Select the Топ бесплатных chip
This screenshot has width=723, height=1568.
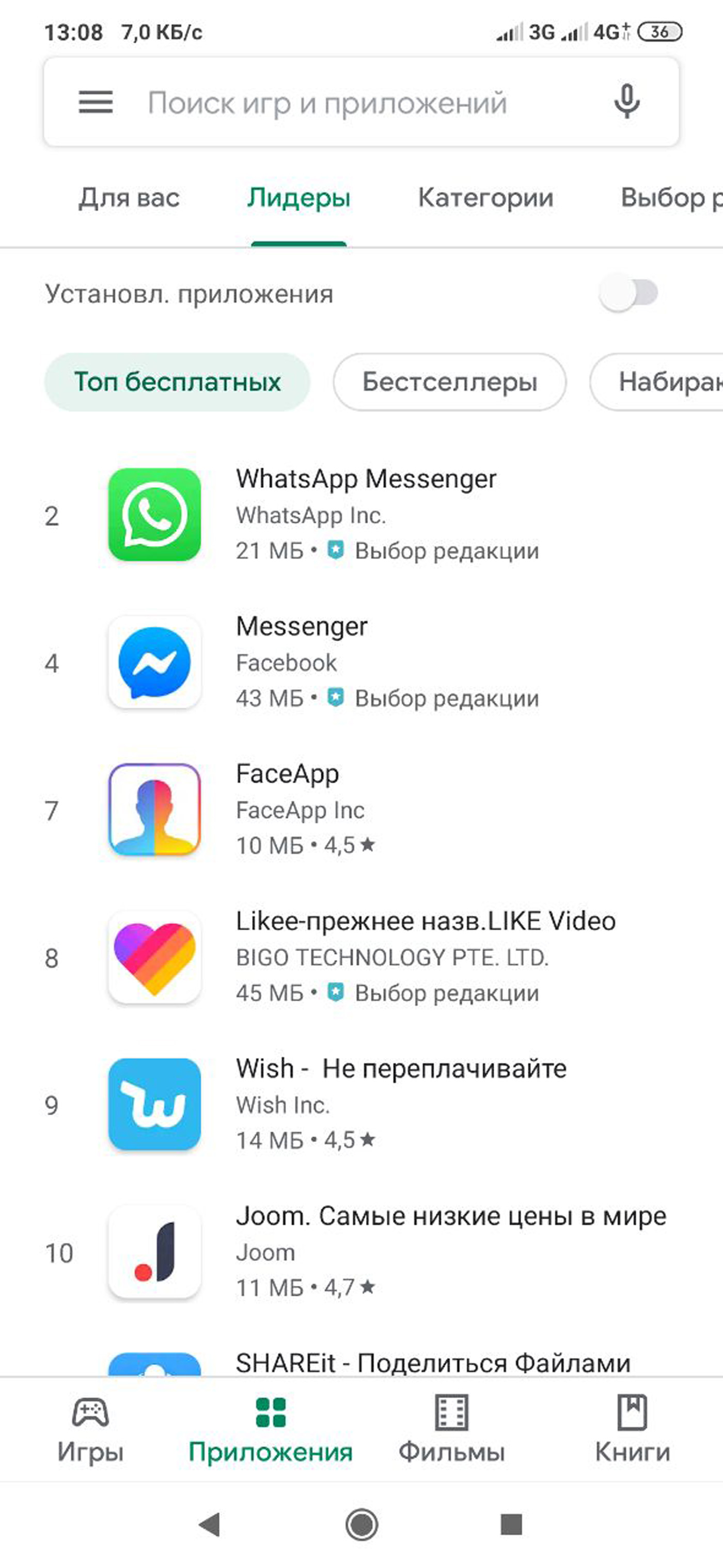(177, 382)
